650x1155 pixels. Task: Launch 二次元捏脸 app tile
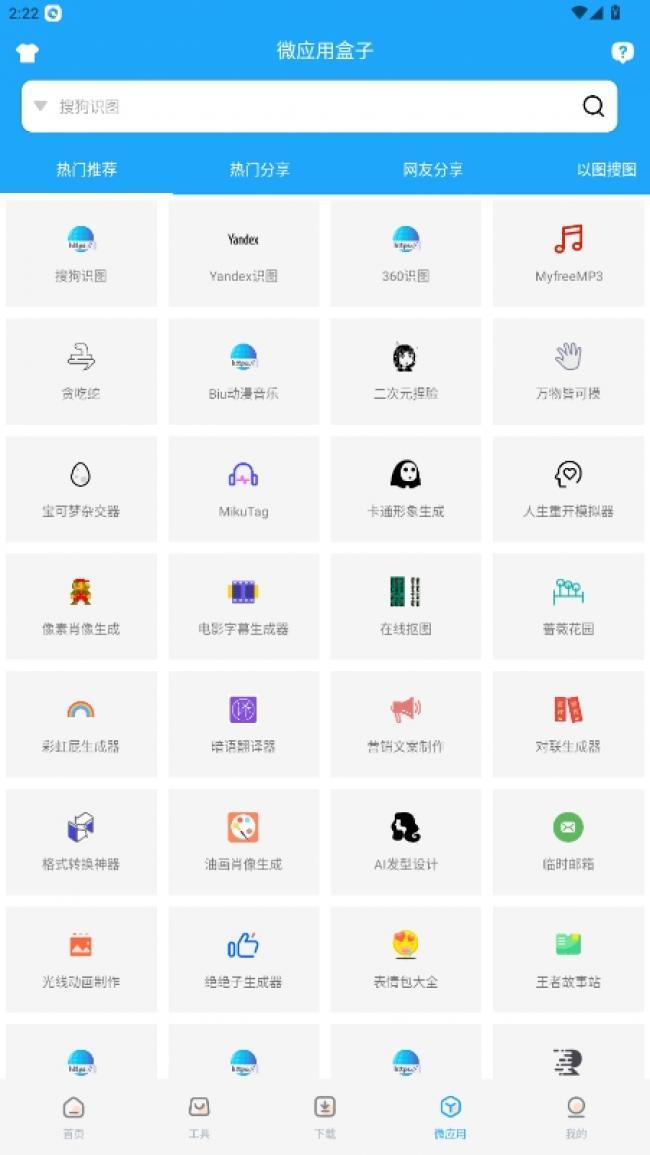(x=405, y=371)
